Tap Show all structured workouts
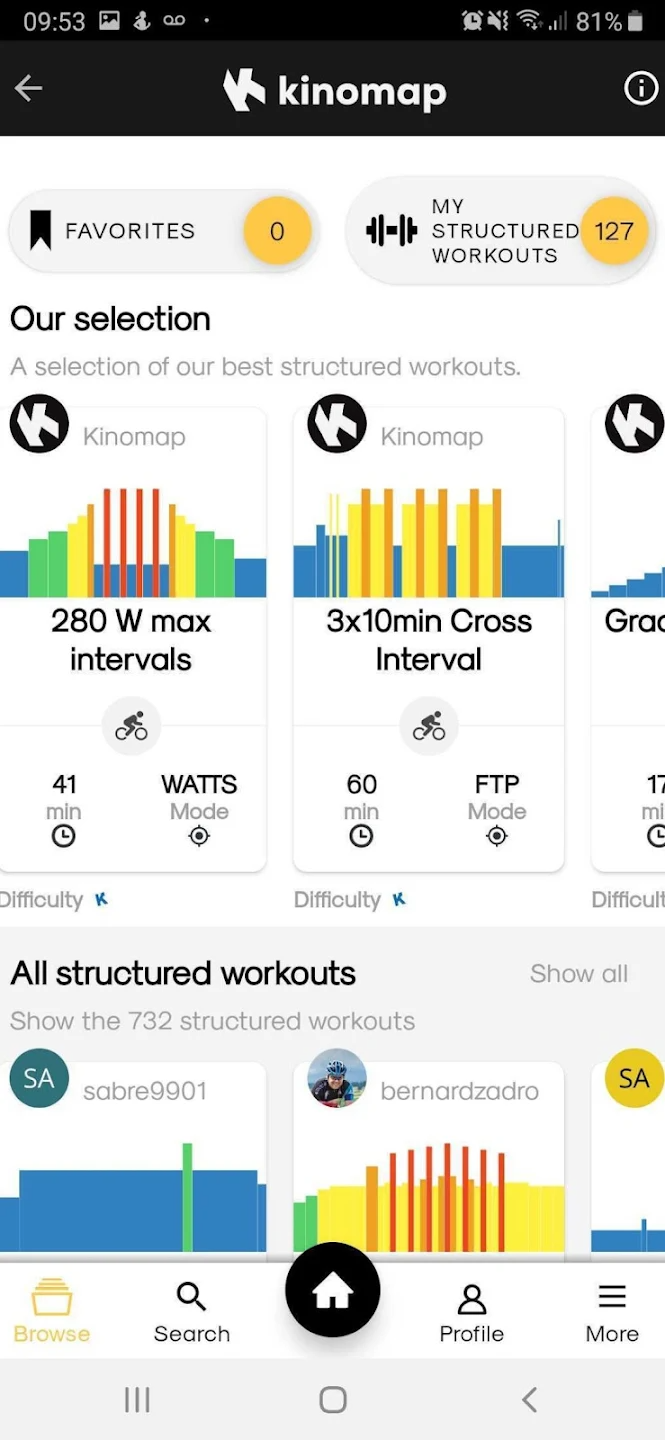Viewport: 665px width, 1440px height. [579, 974]
